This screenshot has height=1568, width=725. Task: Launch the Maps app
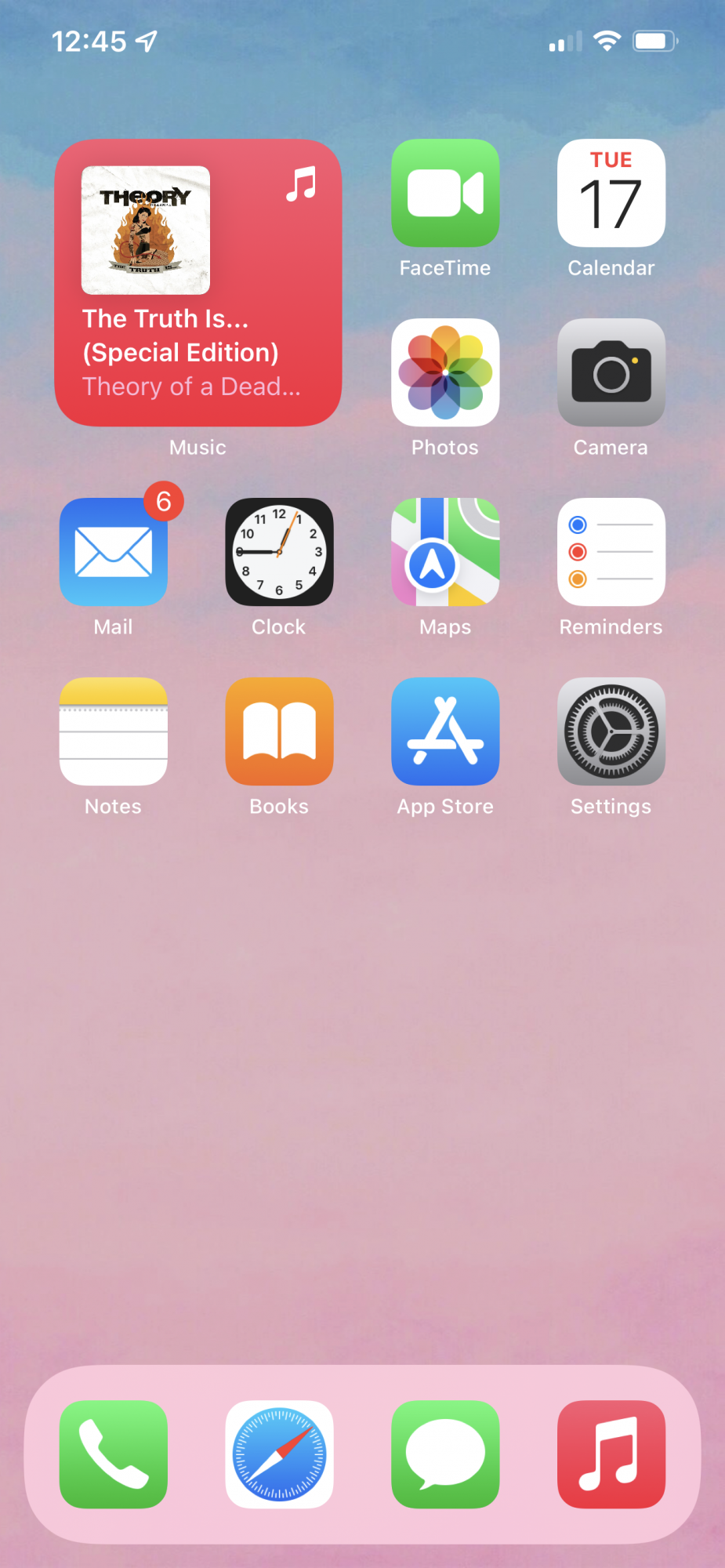coord(445,552)
